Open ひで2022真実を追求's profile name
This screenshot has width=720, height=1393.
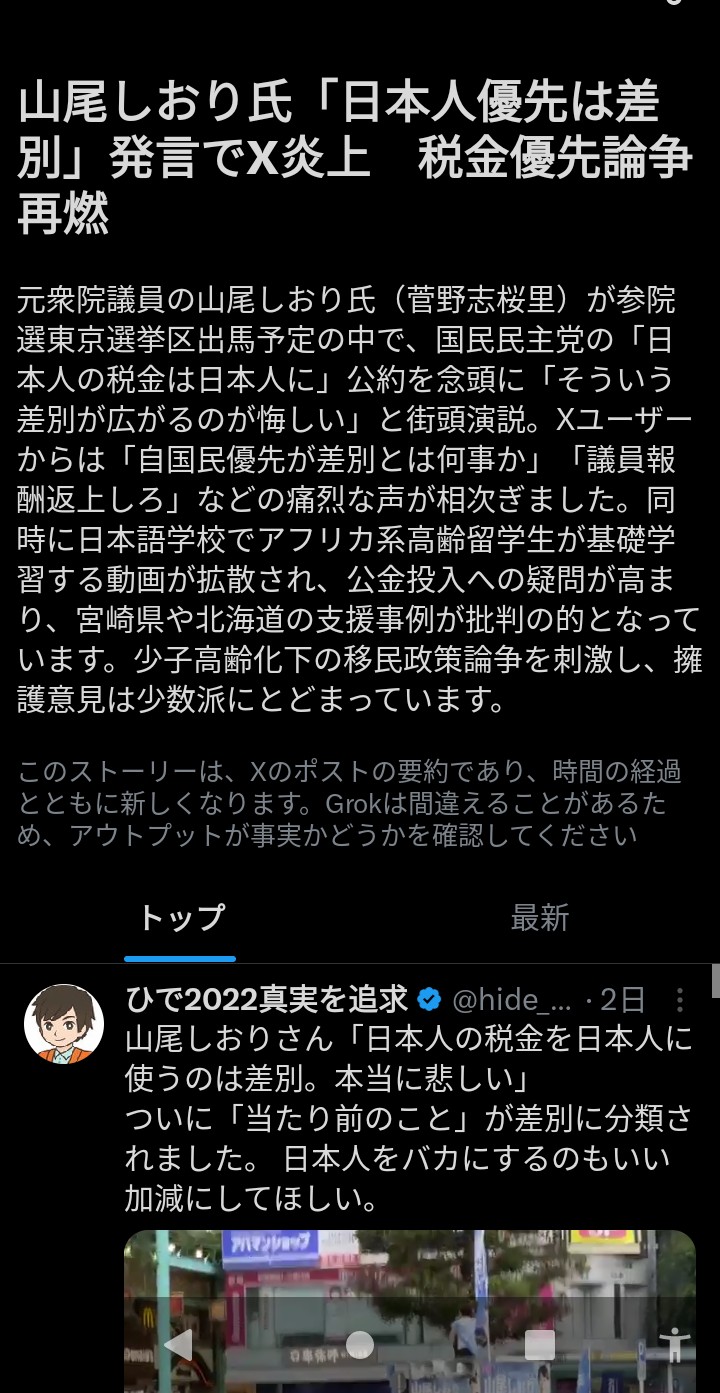point(267,999)
